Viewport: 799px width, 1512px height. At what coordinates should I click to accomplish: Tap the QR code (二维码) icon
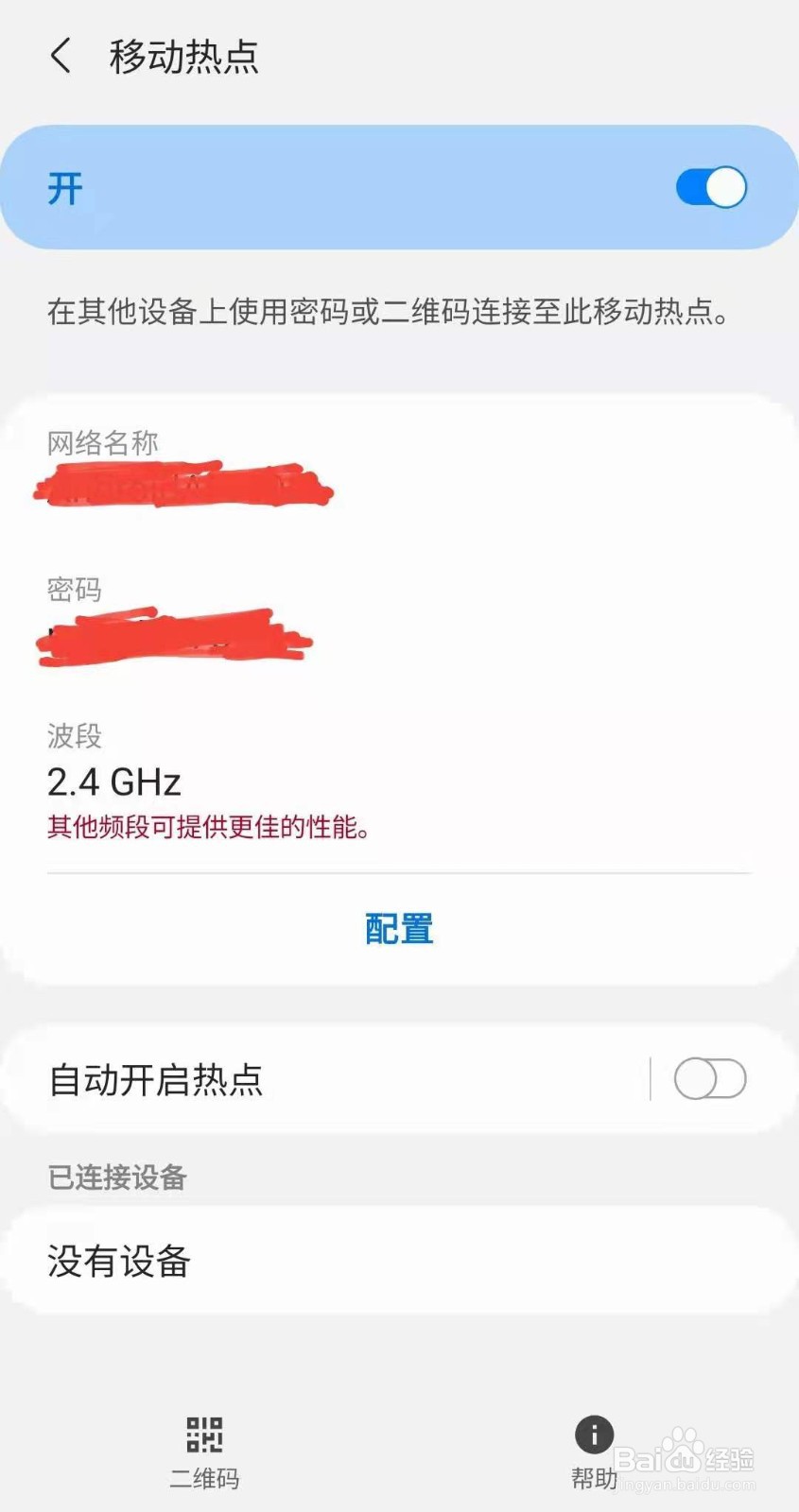[205, 1435]
